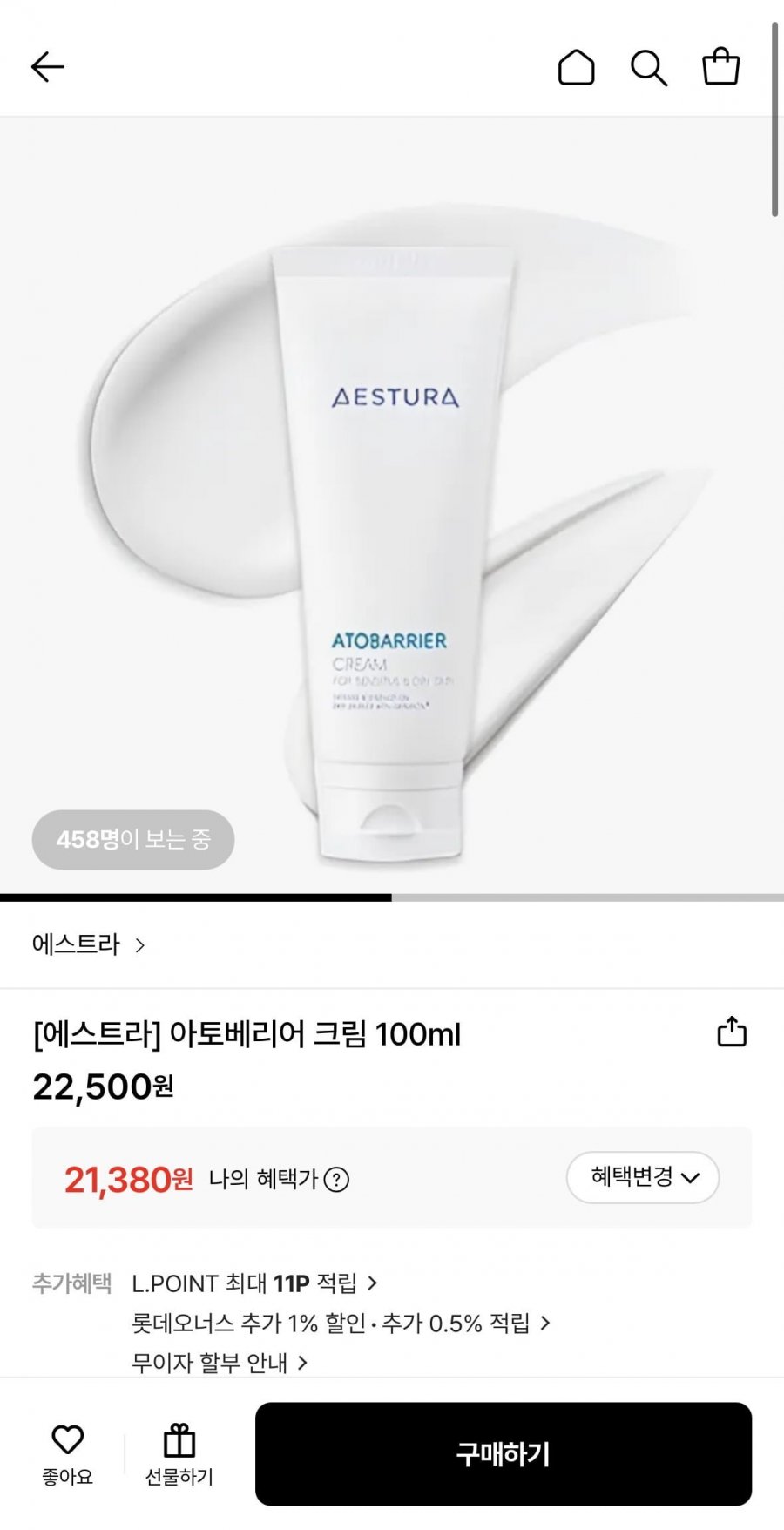Open the home icon in top bar
This screenshot has width=784, height=1530.
(576, 67)
